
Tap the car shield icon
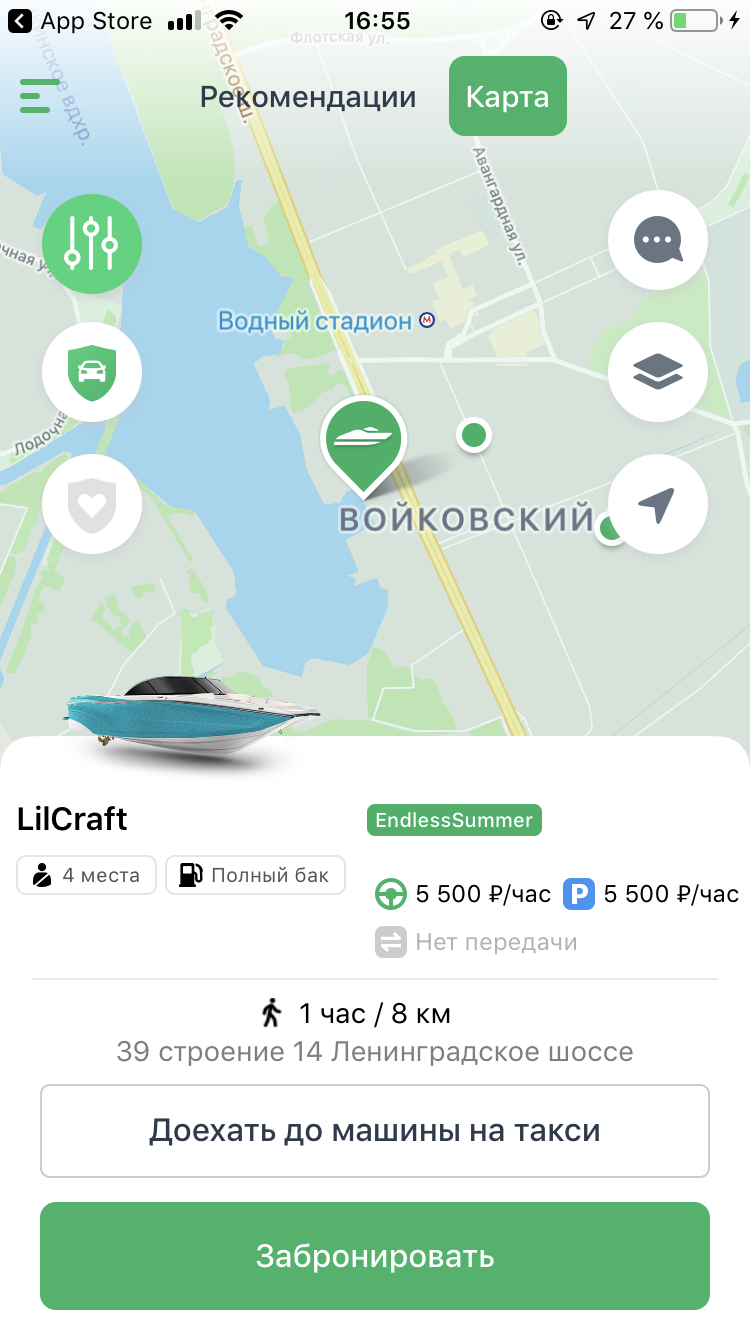pyautogui.click(x=92, y=372)
